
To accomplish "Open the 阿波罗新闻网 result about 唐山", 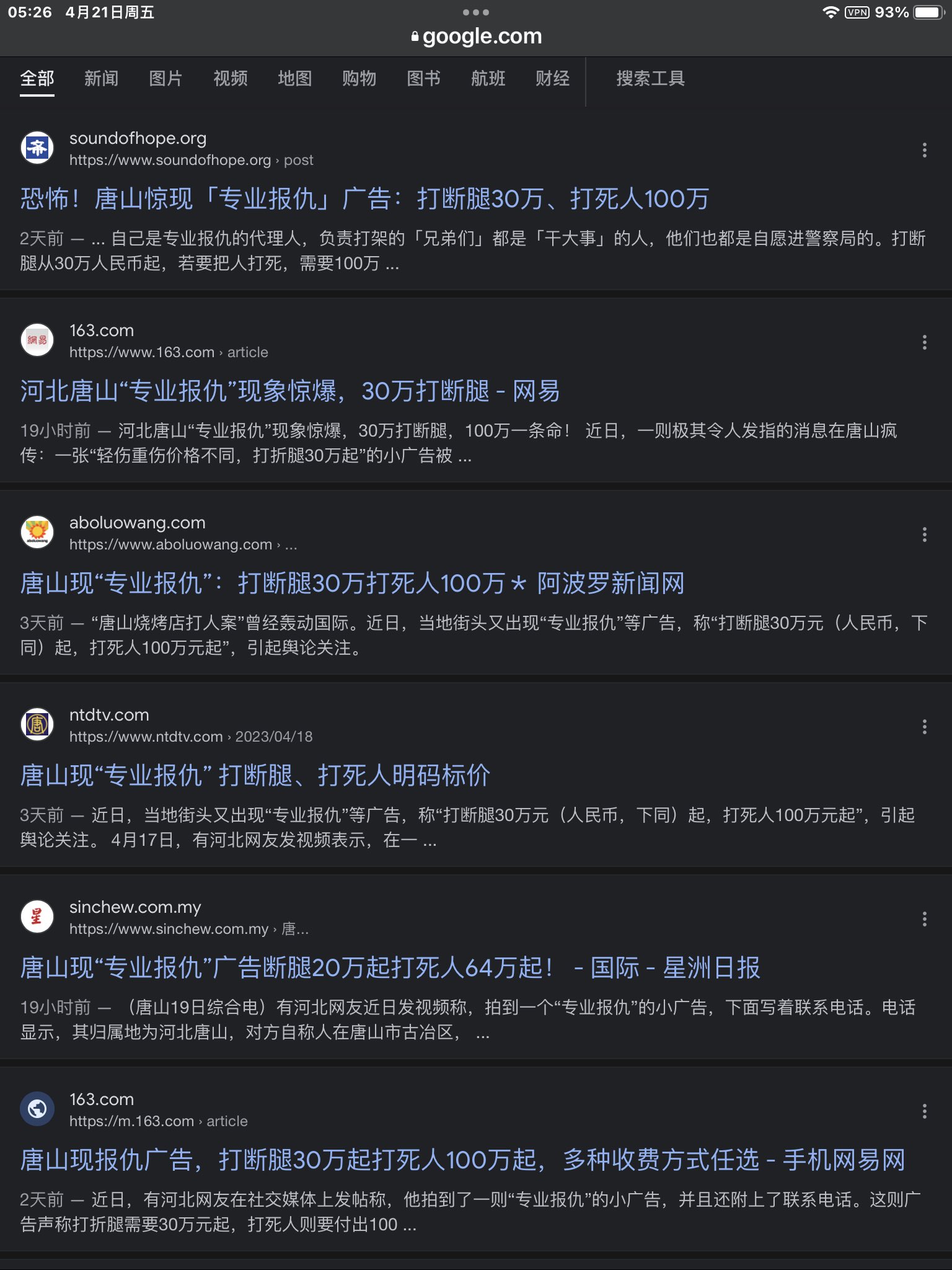I will pyautogui.click(x=352, y=584).
